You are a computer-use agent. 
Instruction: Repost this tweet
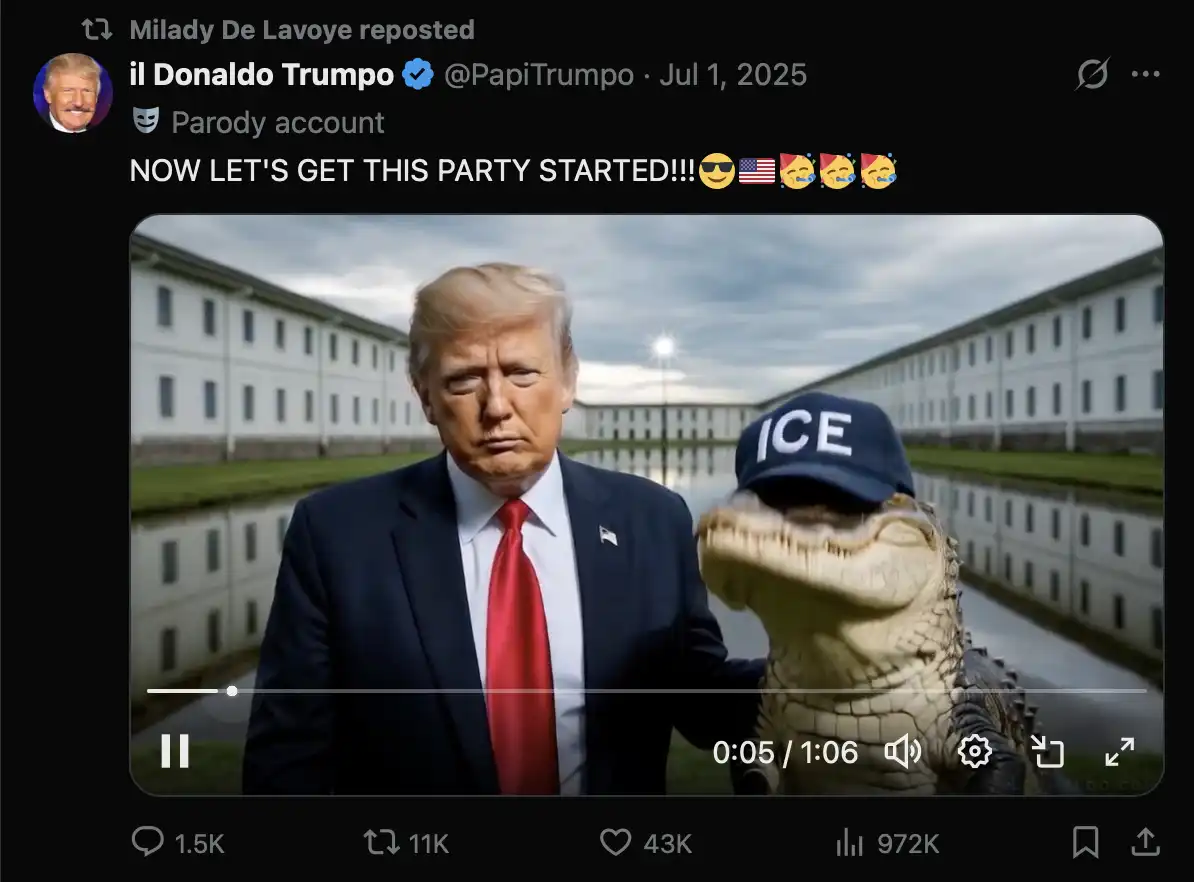381,843
